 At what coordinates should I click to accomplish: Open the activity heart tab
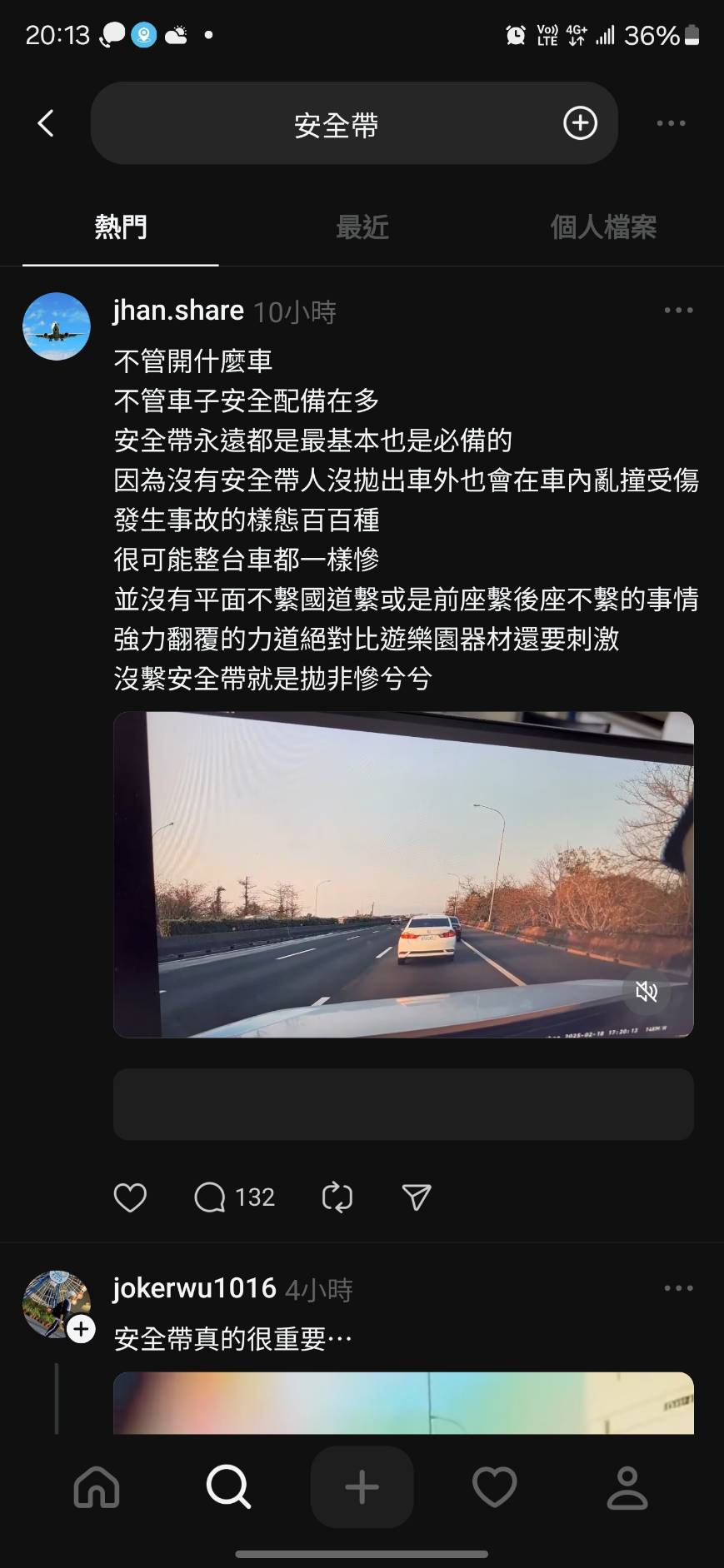point(494,1487)
